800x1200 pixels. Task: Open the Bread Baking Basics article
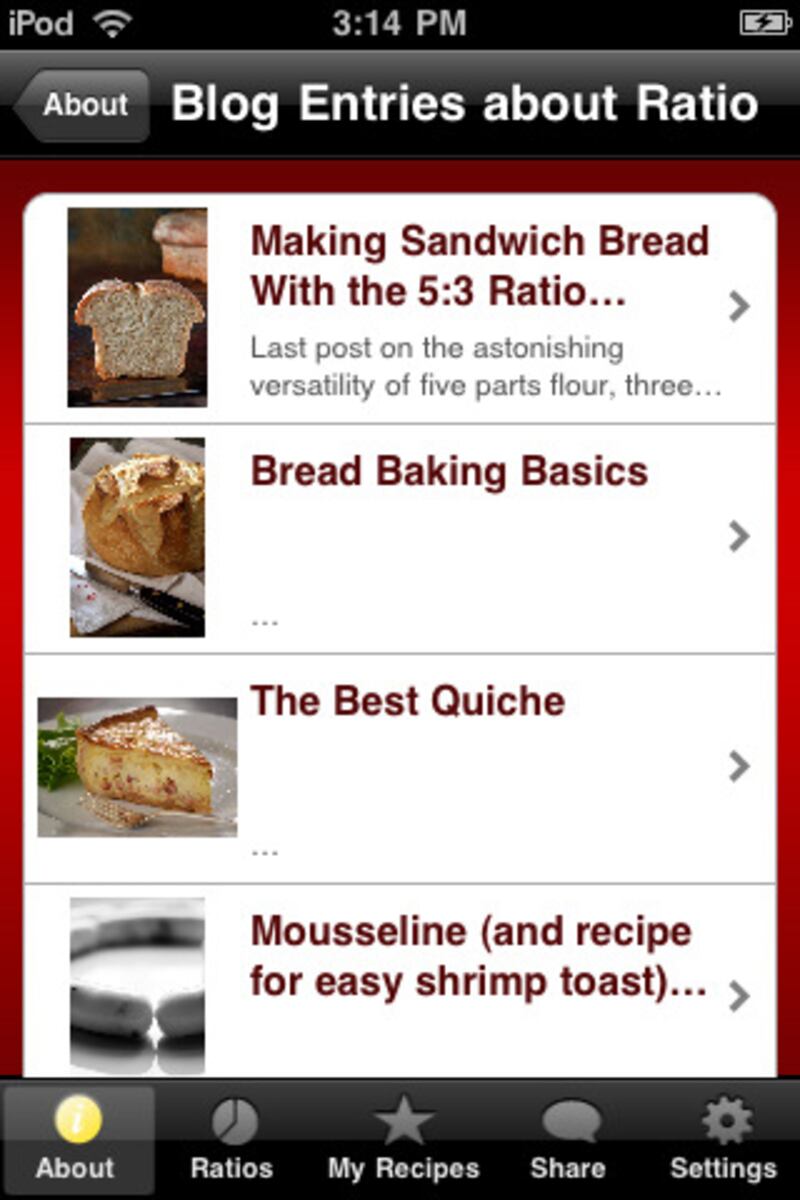(x=451, y=470)
